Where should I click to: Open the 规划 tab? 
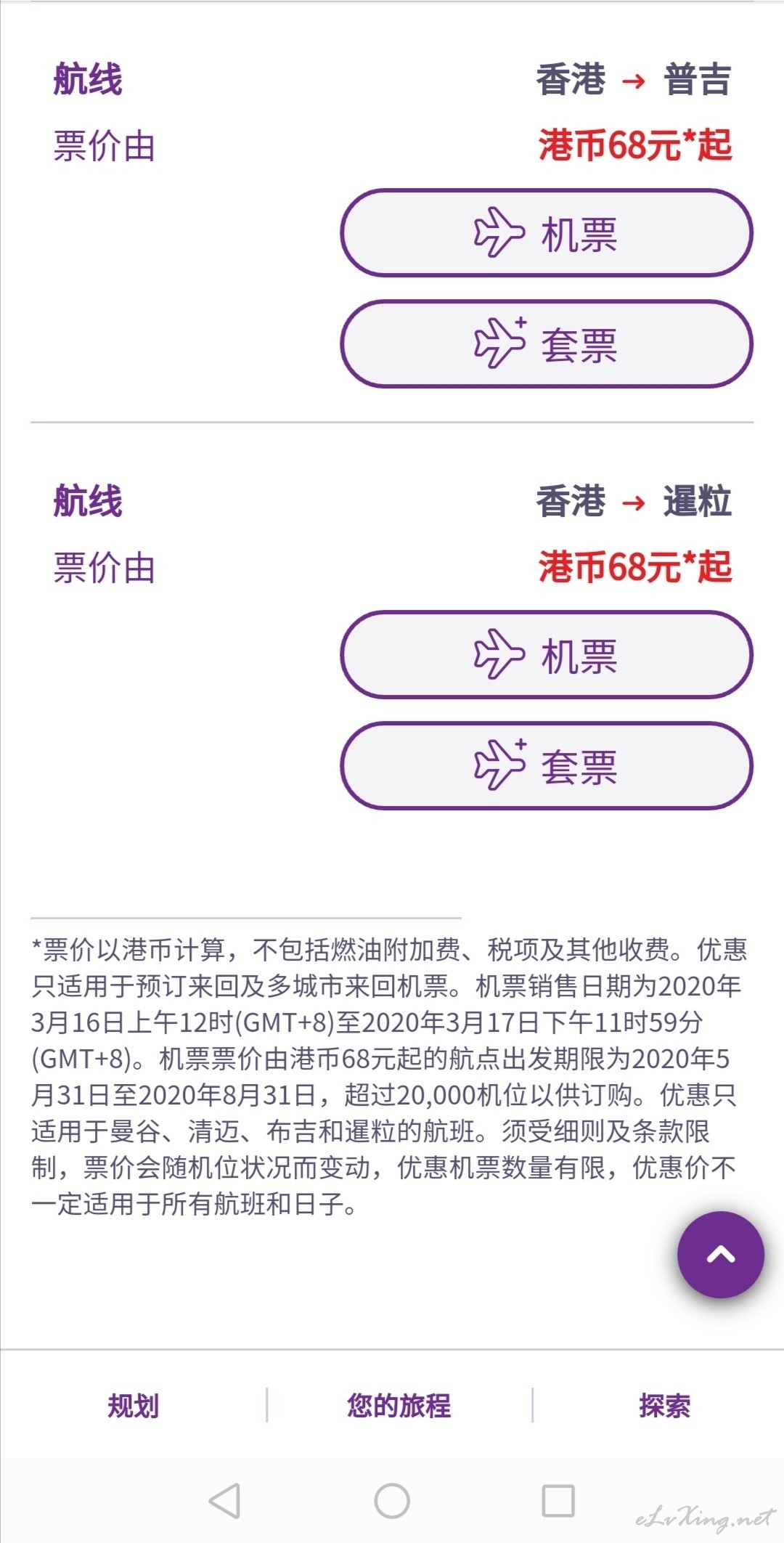134,1406
